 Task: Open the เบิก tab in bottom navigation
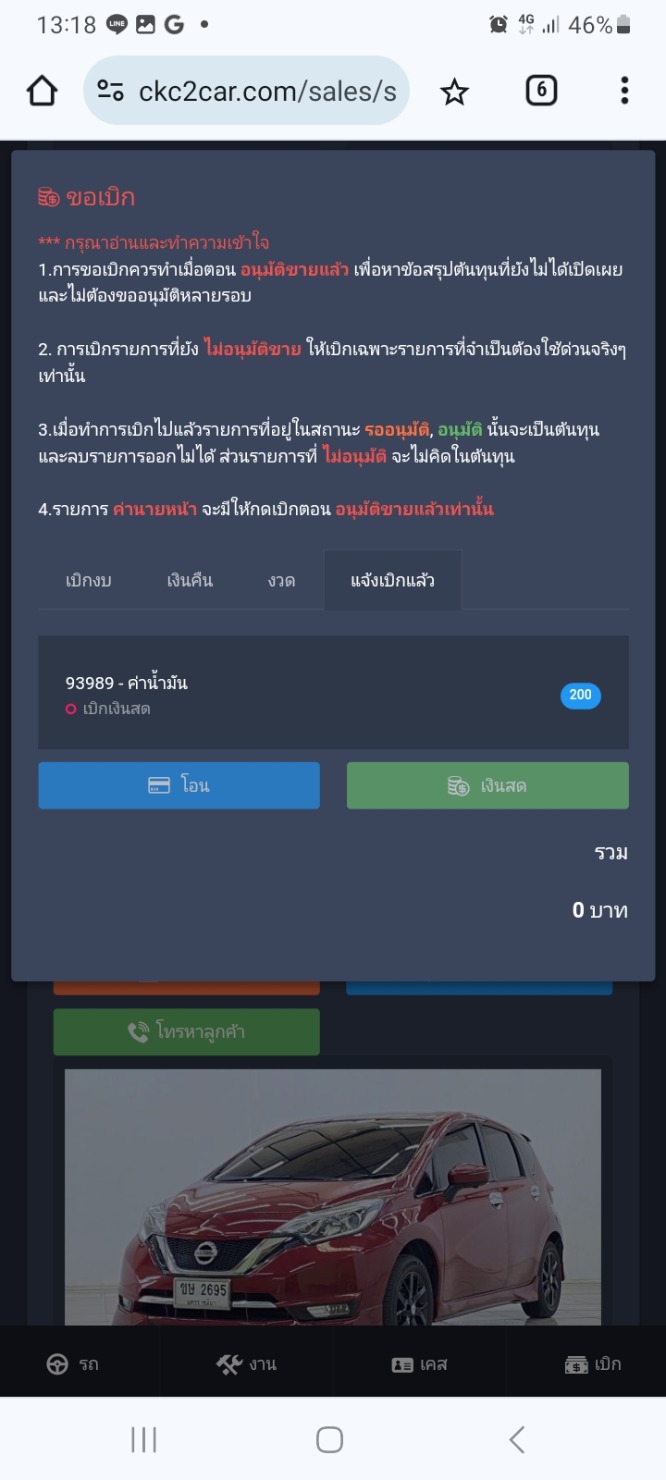coord(593,1363)
